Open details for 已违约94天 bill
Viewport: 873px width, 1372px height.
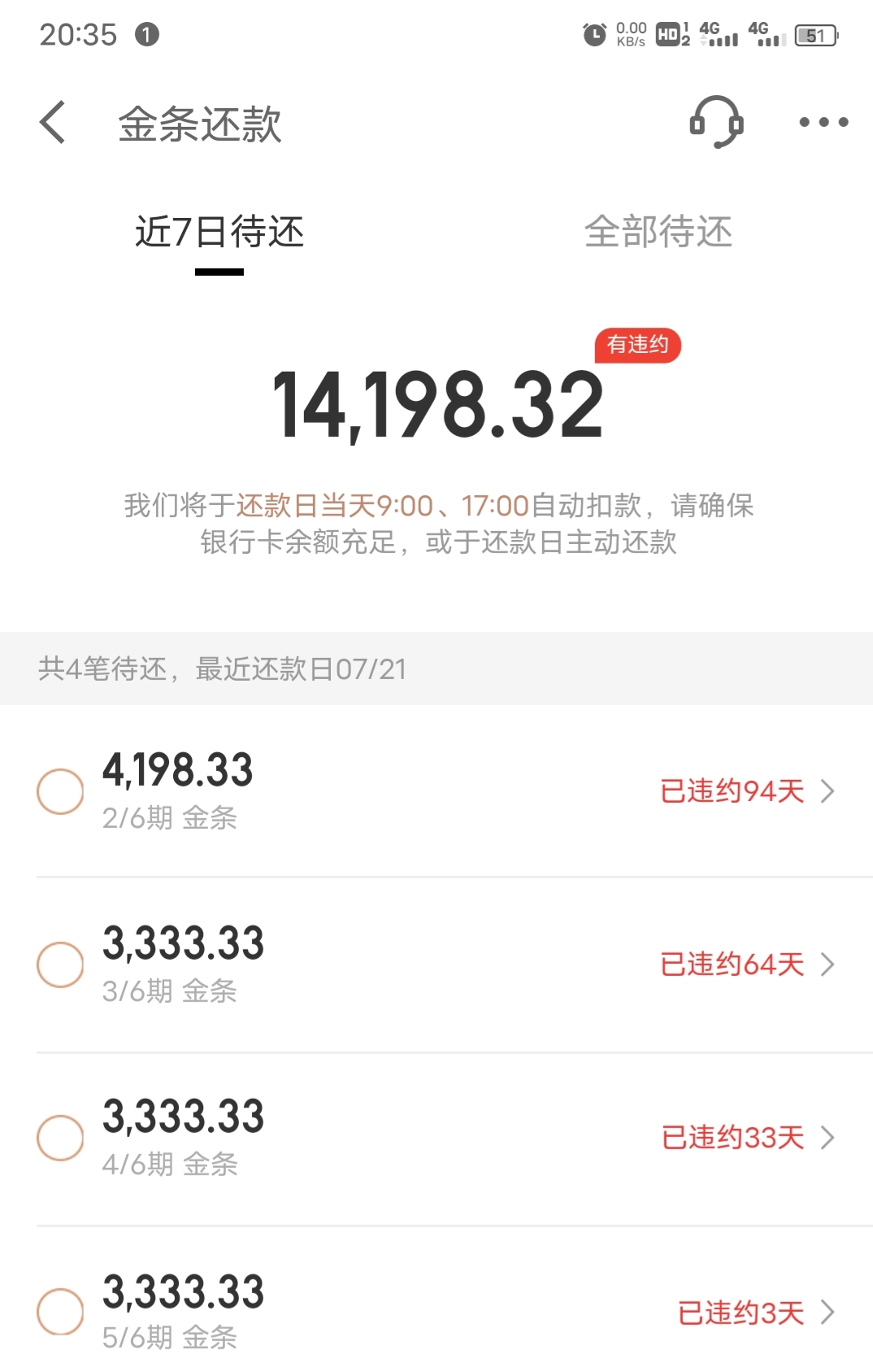click(746, 791)
